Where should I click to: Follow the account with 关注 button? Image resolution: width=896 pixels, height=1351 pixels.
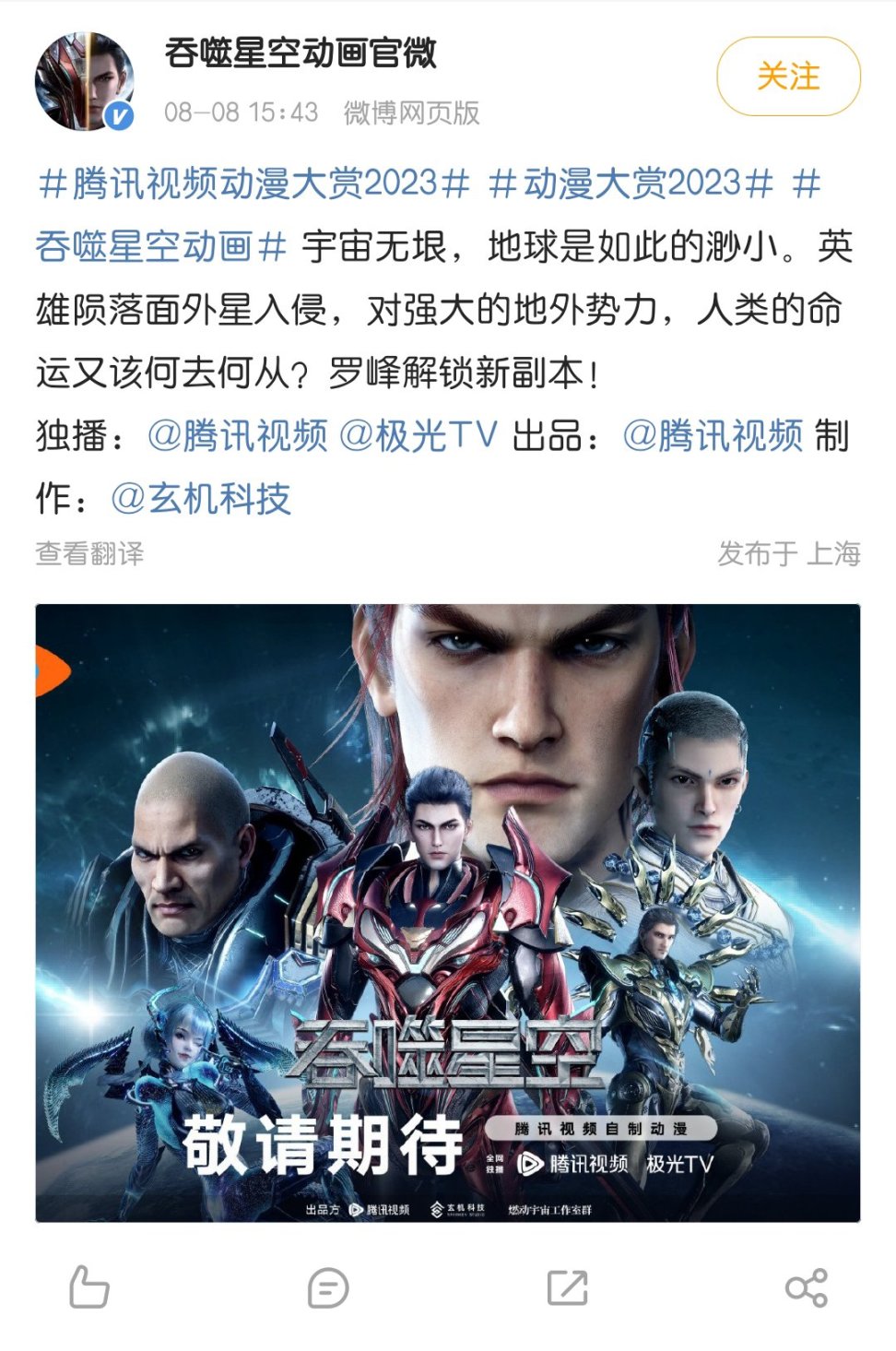788,77
